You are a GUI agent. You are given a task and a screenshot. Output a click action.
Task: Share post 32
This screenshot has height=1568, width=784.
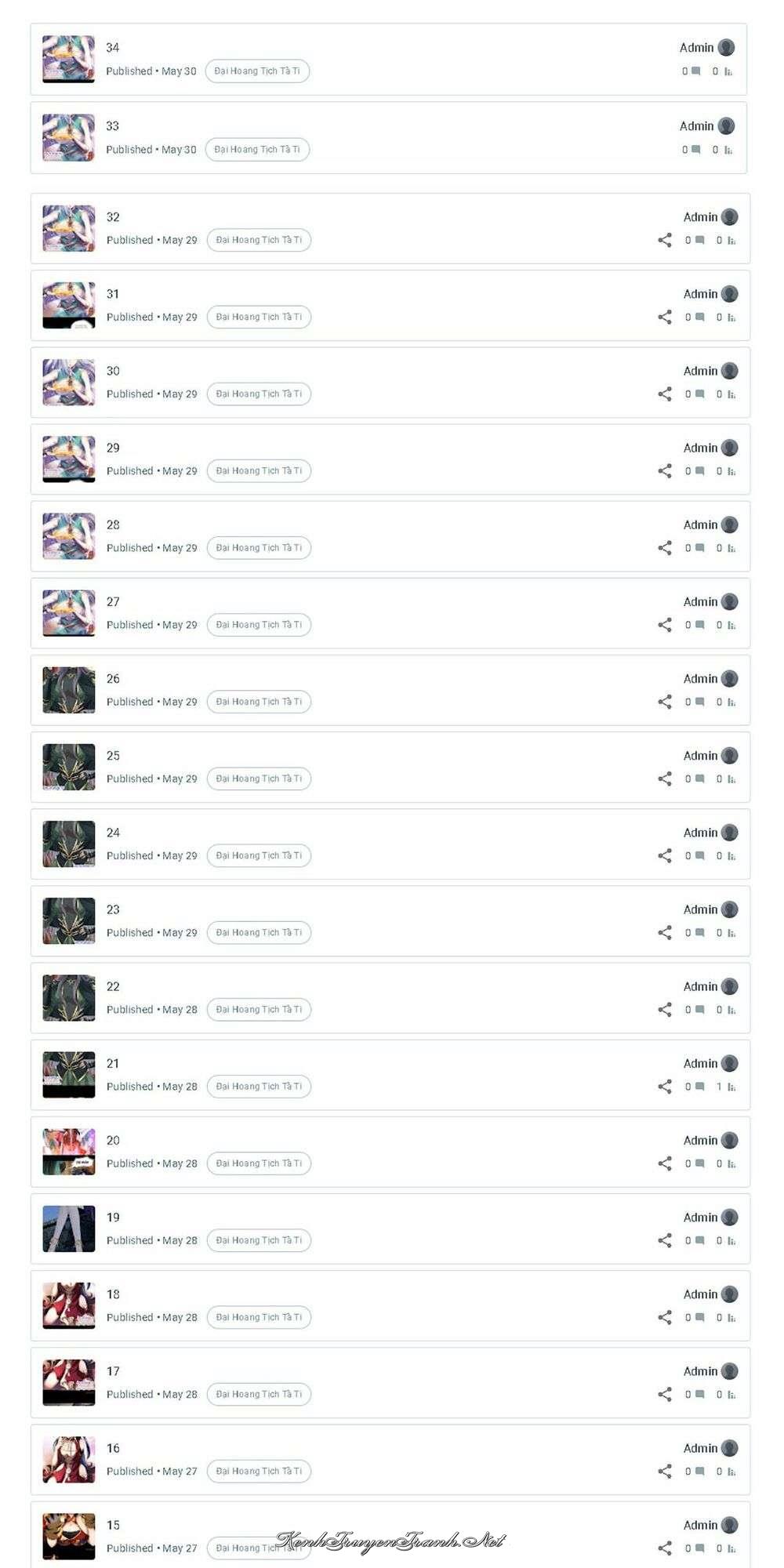pyautogui.click(x=665, y=241)
